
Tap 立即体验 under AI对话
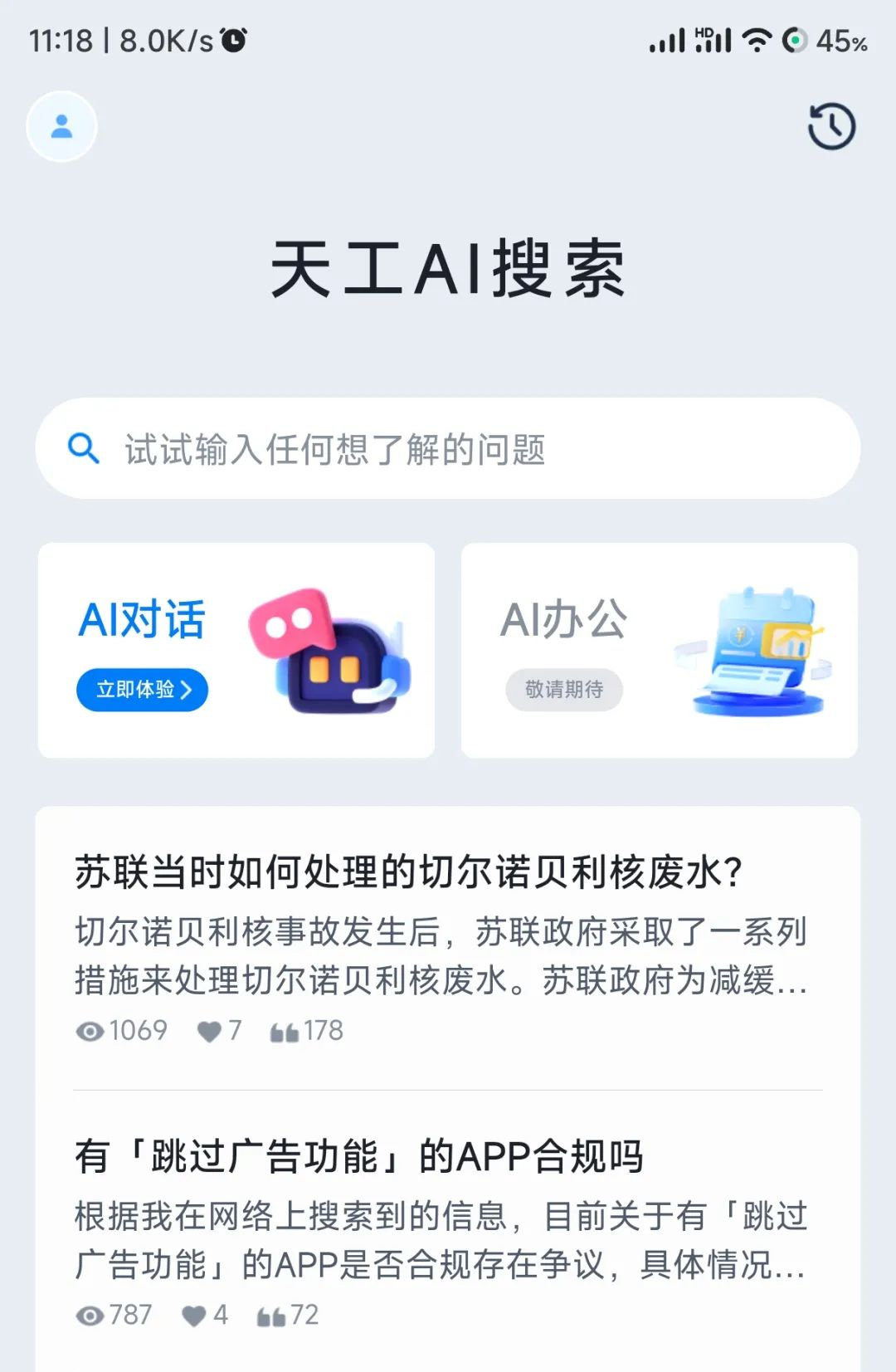click(142, 690)
